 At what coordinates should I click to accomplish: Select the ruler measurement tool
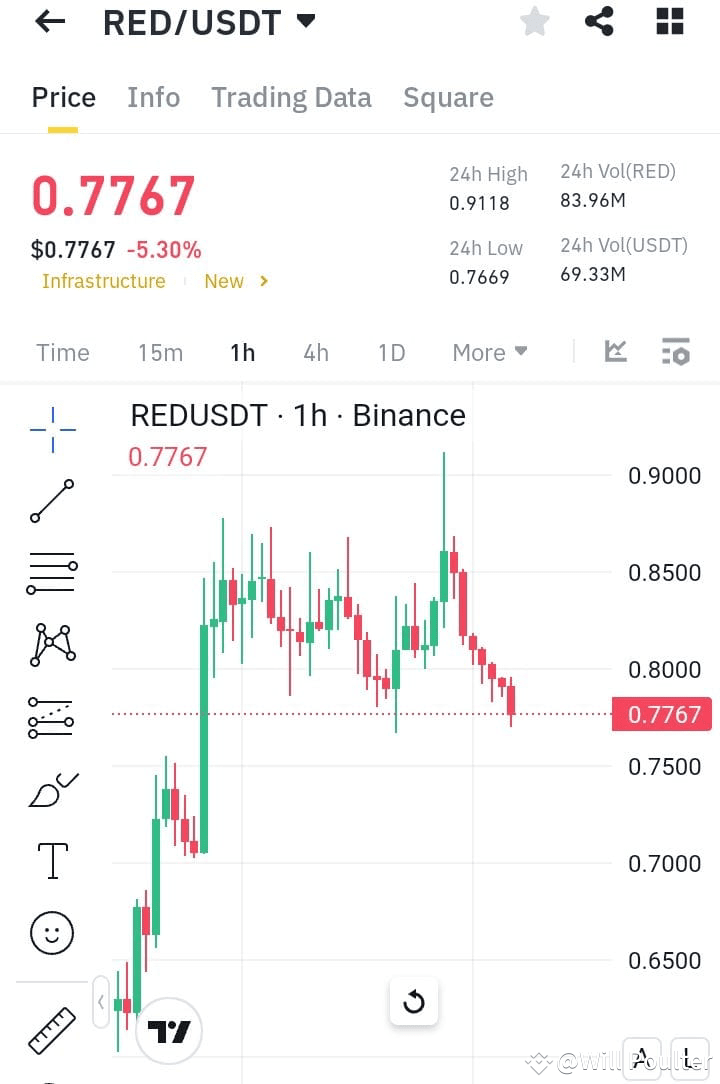(51, 1028)
